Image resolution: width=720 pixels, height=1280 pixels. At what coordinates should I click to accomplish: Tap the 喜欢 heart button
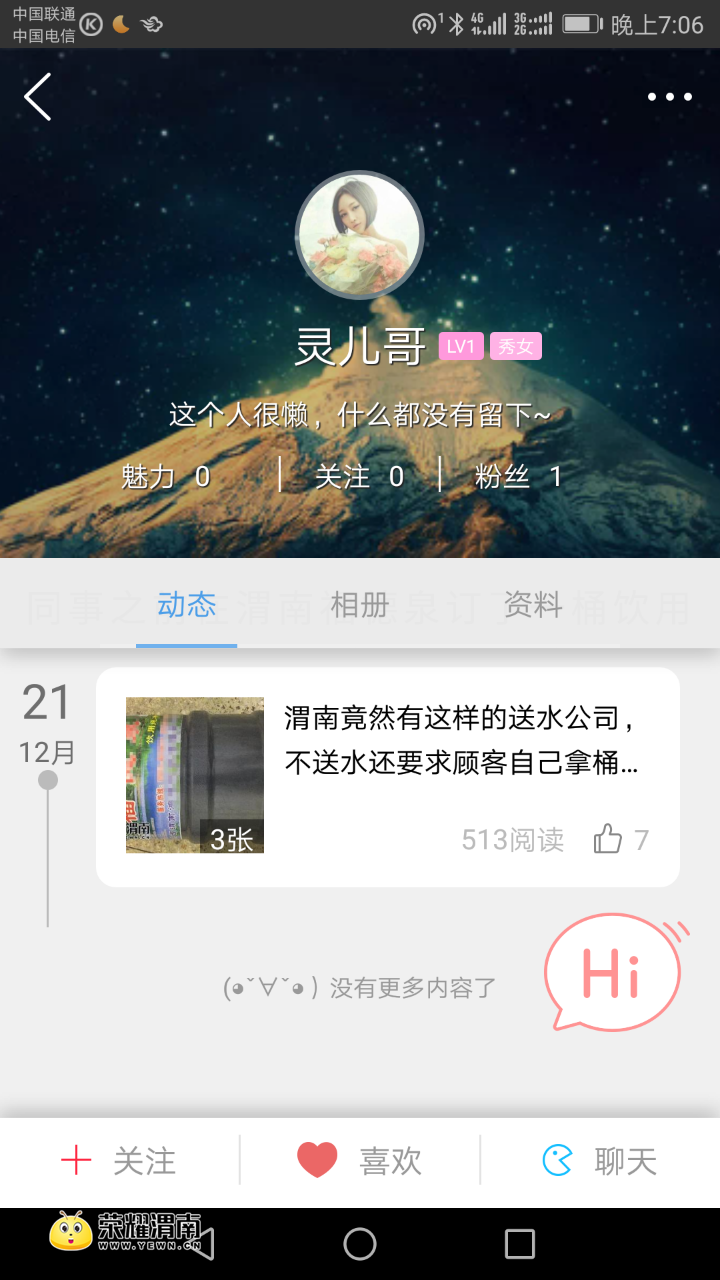(360, 1161)
